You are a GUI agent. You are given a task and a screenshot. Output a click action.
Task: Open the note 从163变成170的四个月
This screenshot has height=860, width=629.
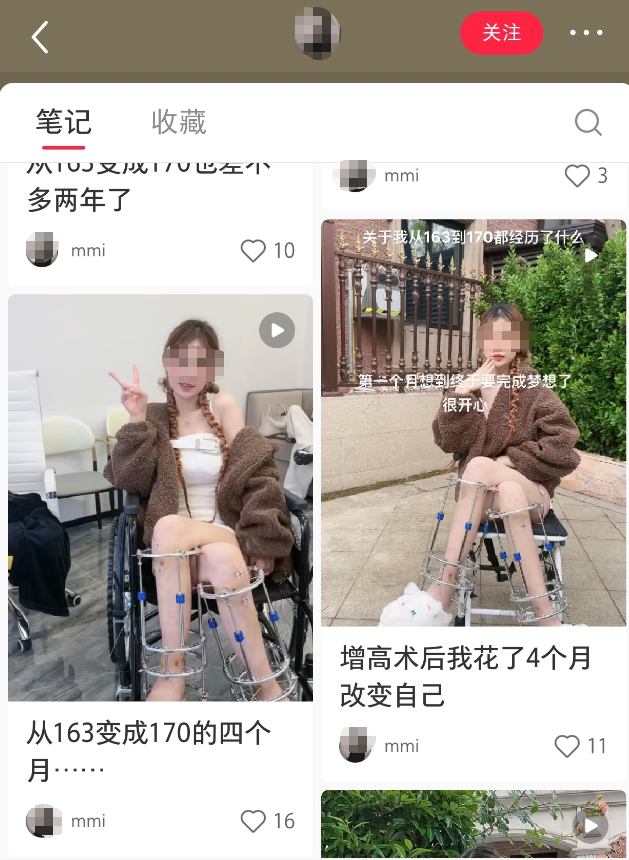(x=160, y=498)
